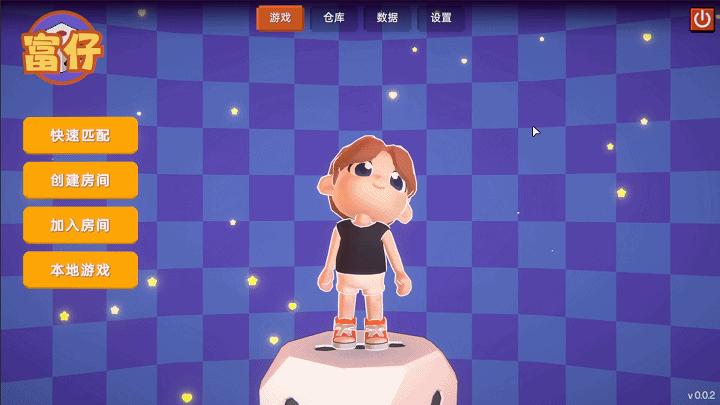720x405 pixels.
Task: Switch to the 游戏 tab
Action: (x=280, y=18)
